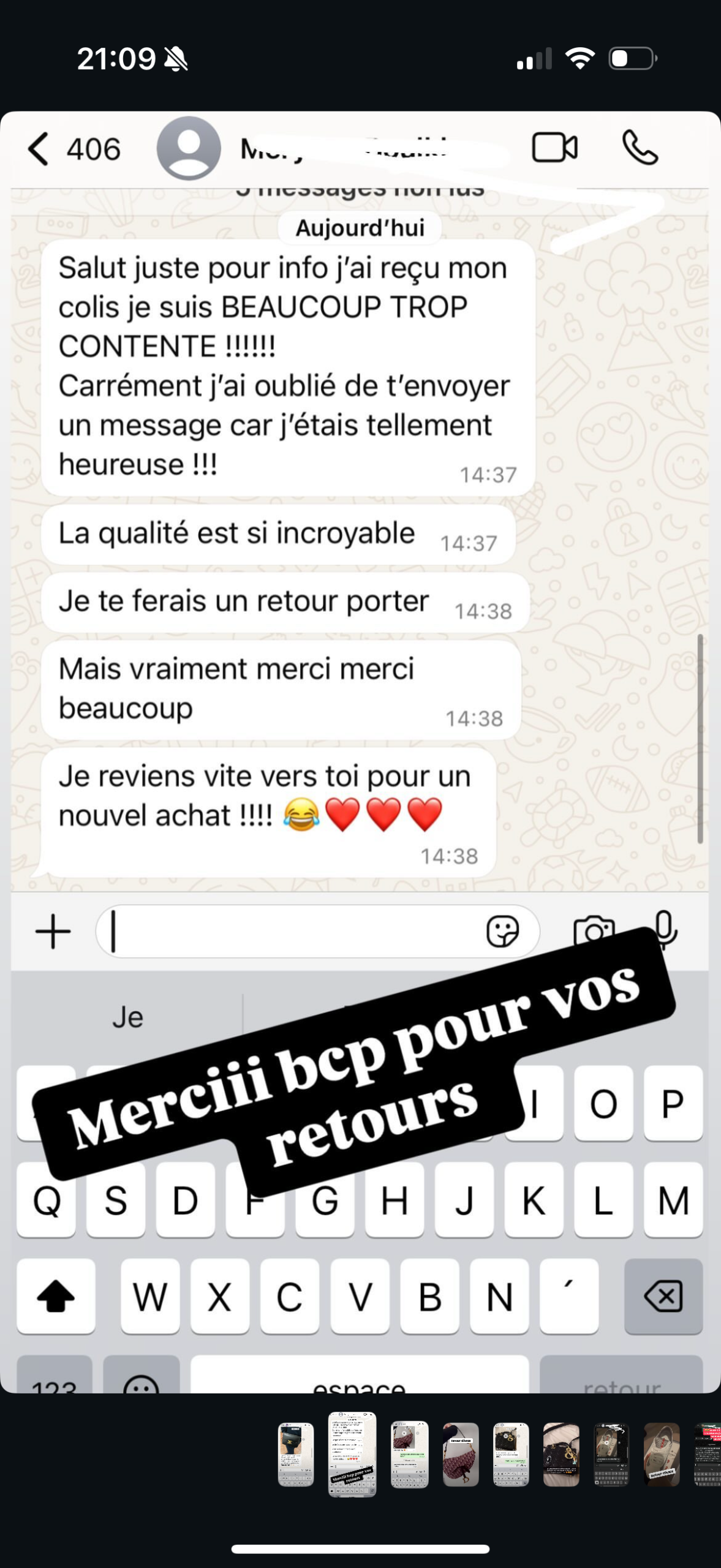The image size is (721, 1568).
Task: Open the chat screenshot thumbnail with a black belt bag
Action: point(296,1454)
